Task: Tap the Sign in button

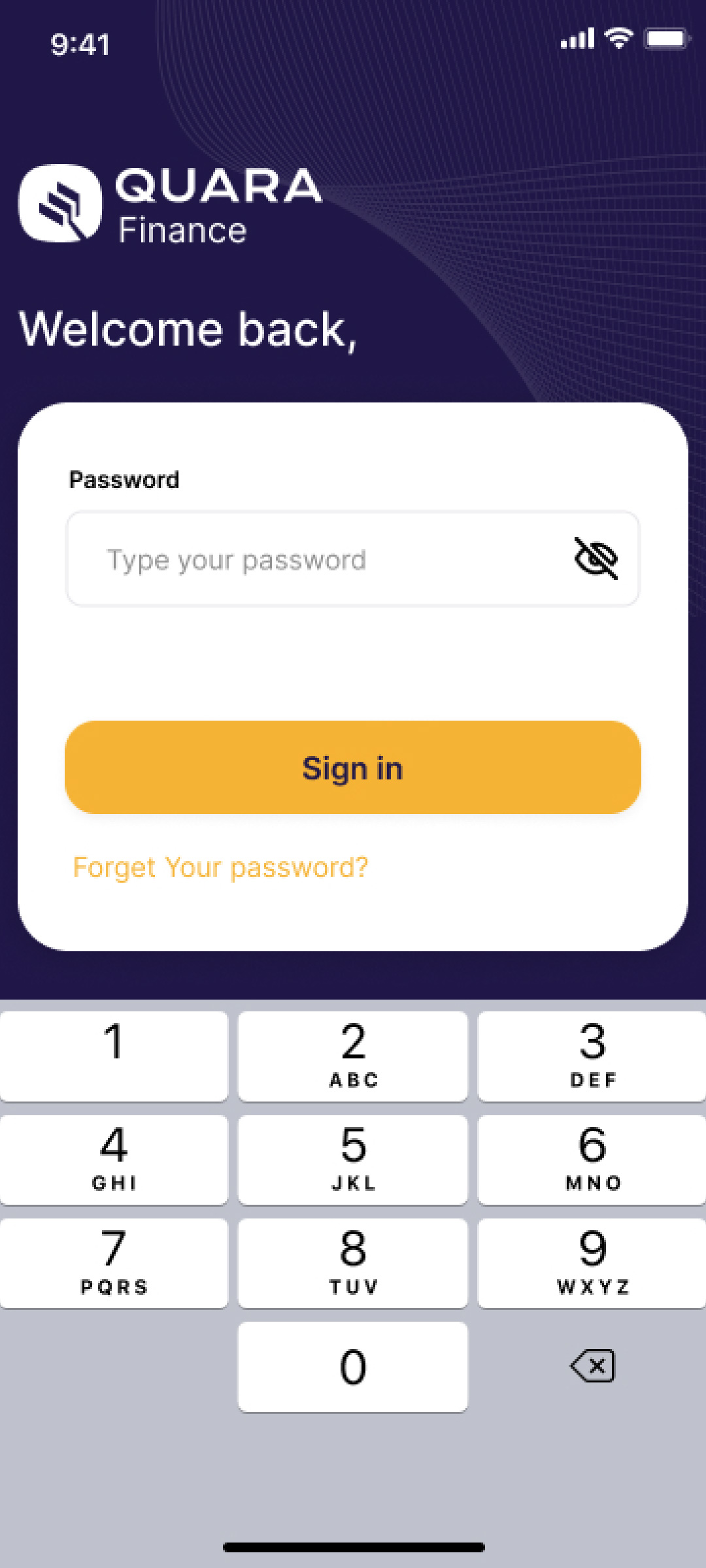Action: [353, 768]
